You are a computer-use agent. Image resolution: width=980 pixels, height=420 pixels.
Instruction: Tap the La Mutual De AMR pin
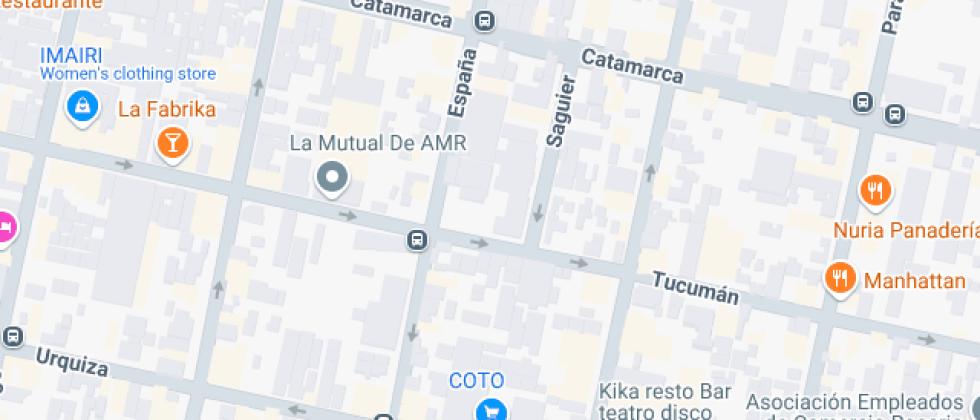click(x=332, y=177)
